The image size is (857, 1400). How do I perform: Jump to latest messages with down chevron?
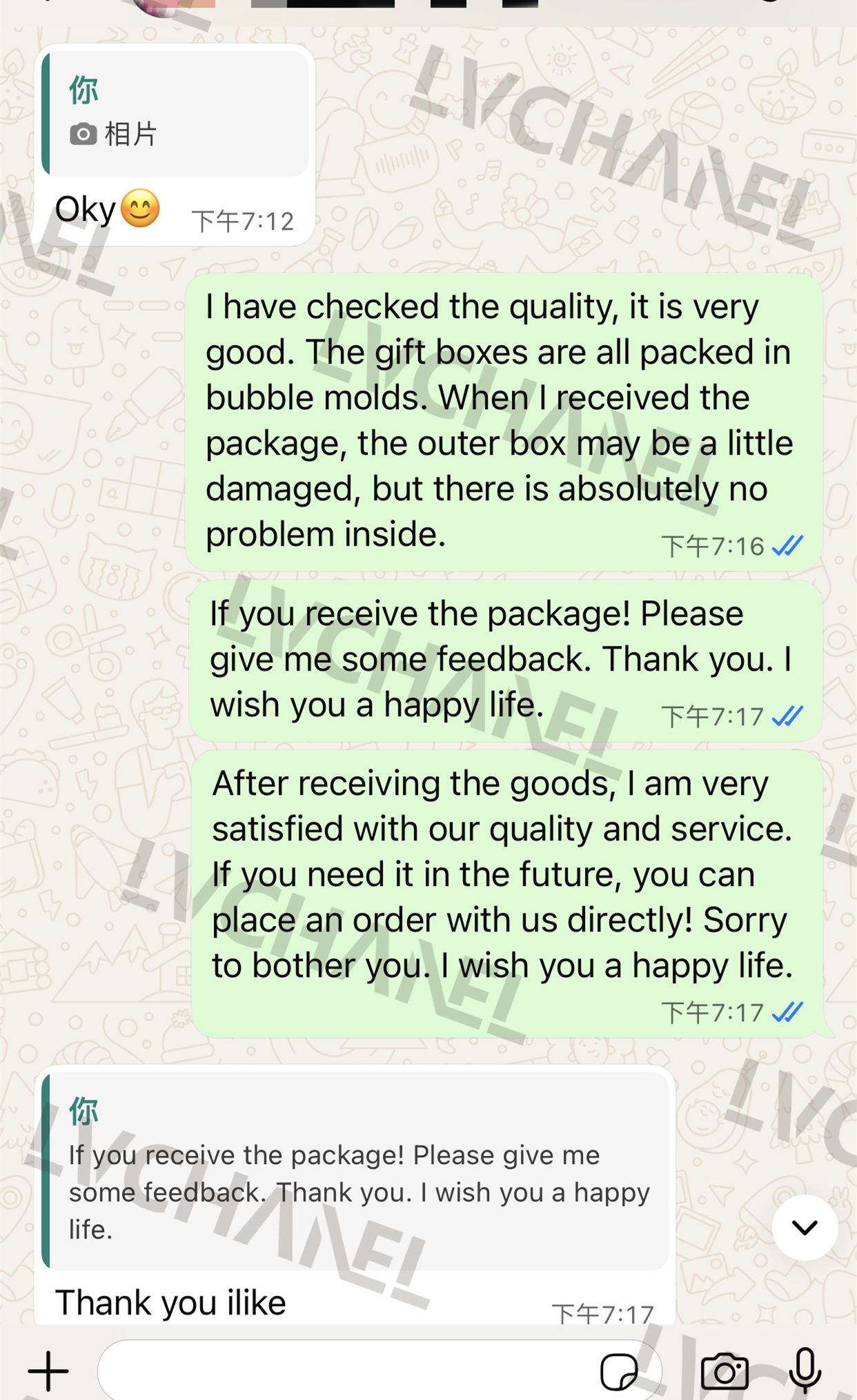tap(805, 1228)
